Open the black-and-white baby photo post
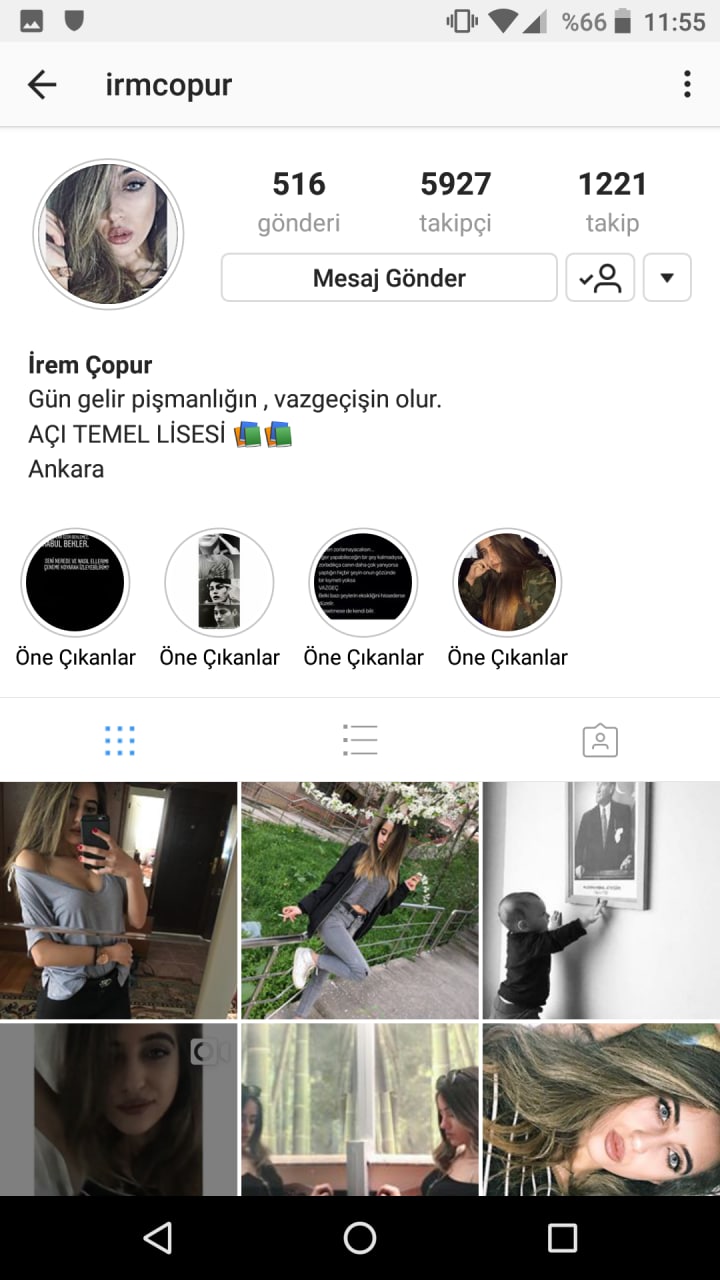 [601, 900]
